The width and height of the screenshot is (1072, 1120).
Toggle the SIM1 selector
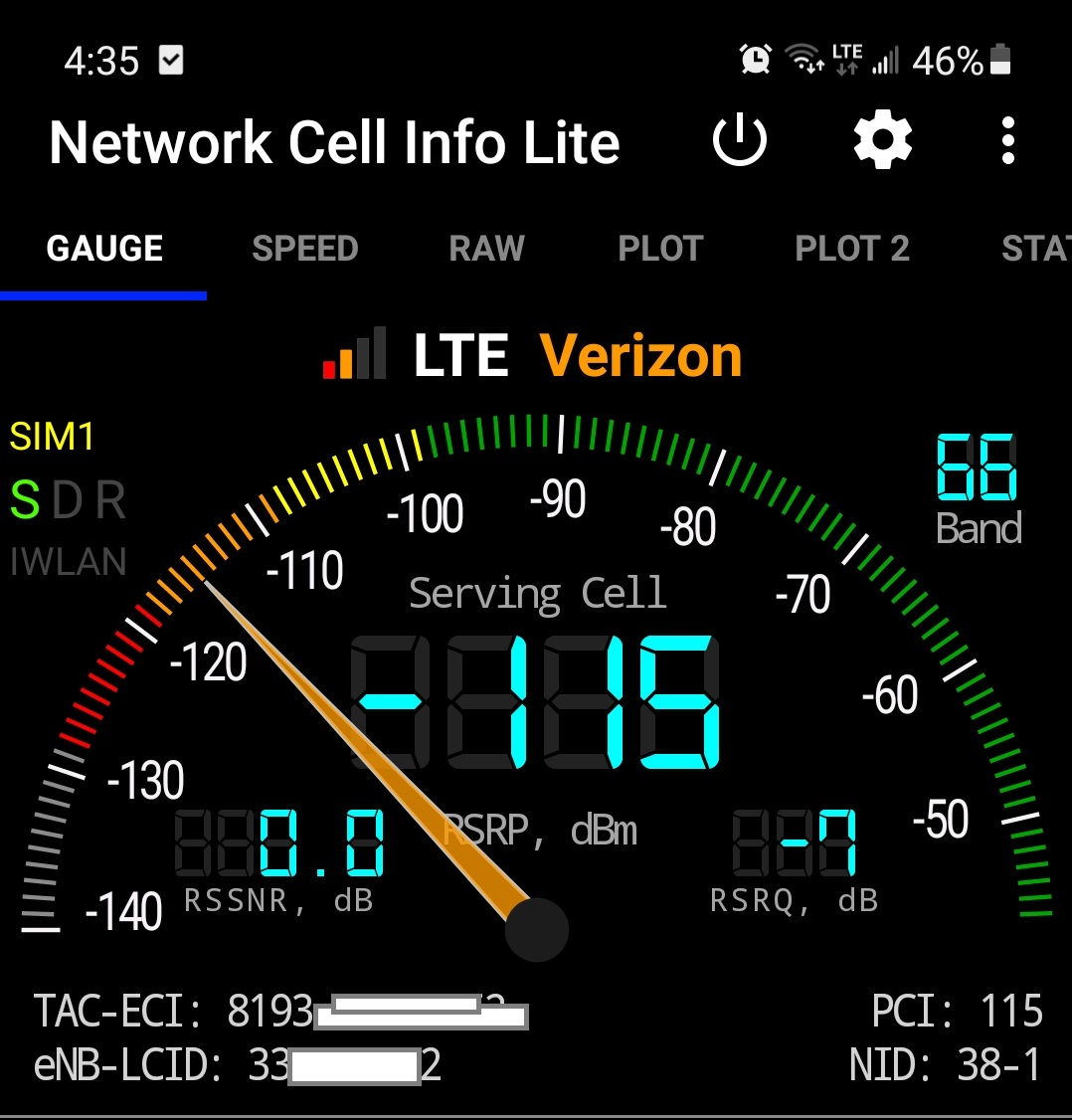coord(50,438)
